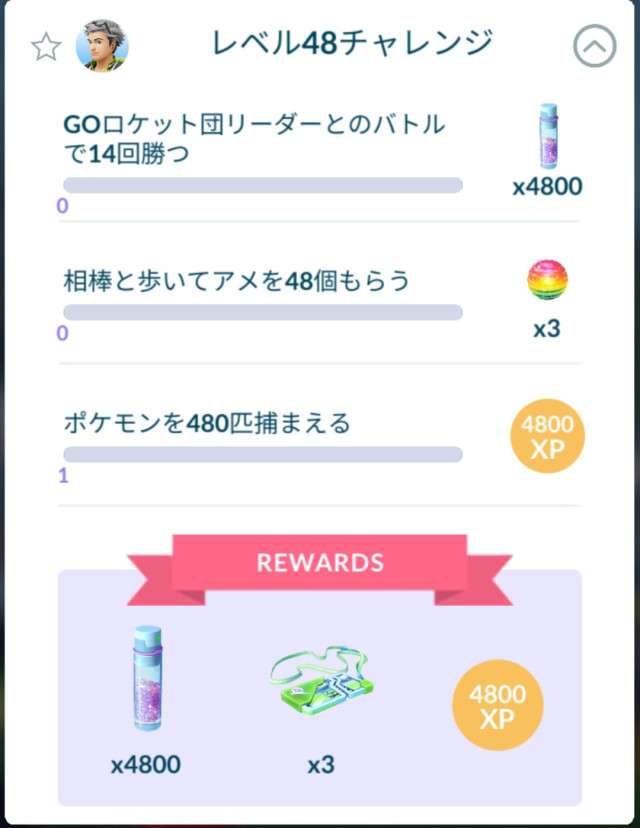Image resolution: width=640 pixels, height=828 pixels.
Task: Pin the レベル48チャレンジ research with the star
Action: 46,47
